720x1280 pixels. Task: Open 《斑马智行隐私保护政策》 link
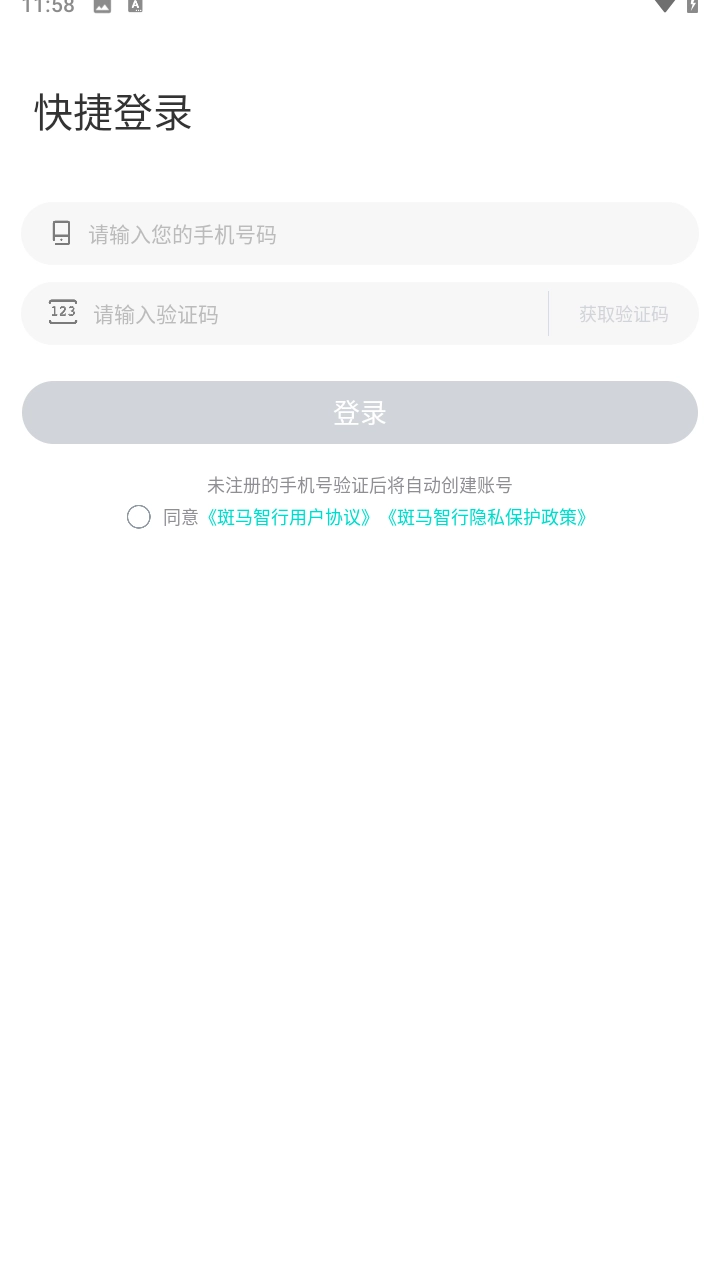pos(487,517)
